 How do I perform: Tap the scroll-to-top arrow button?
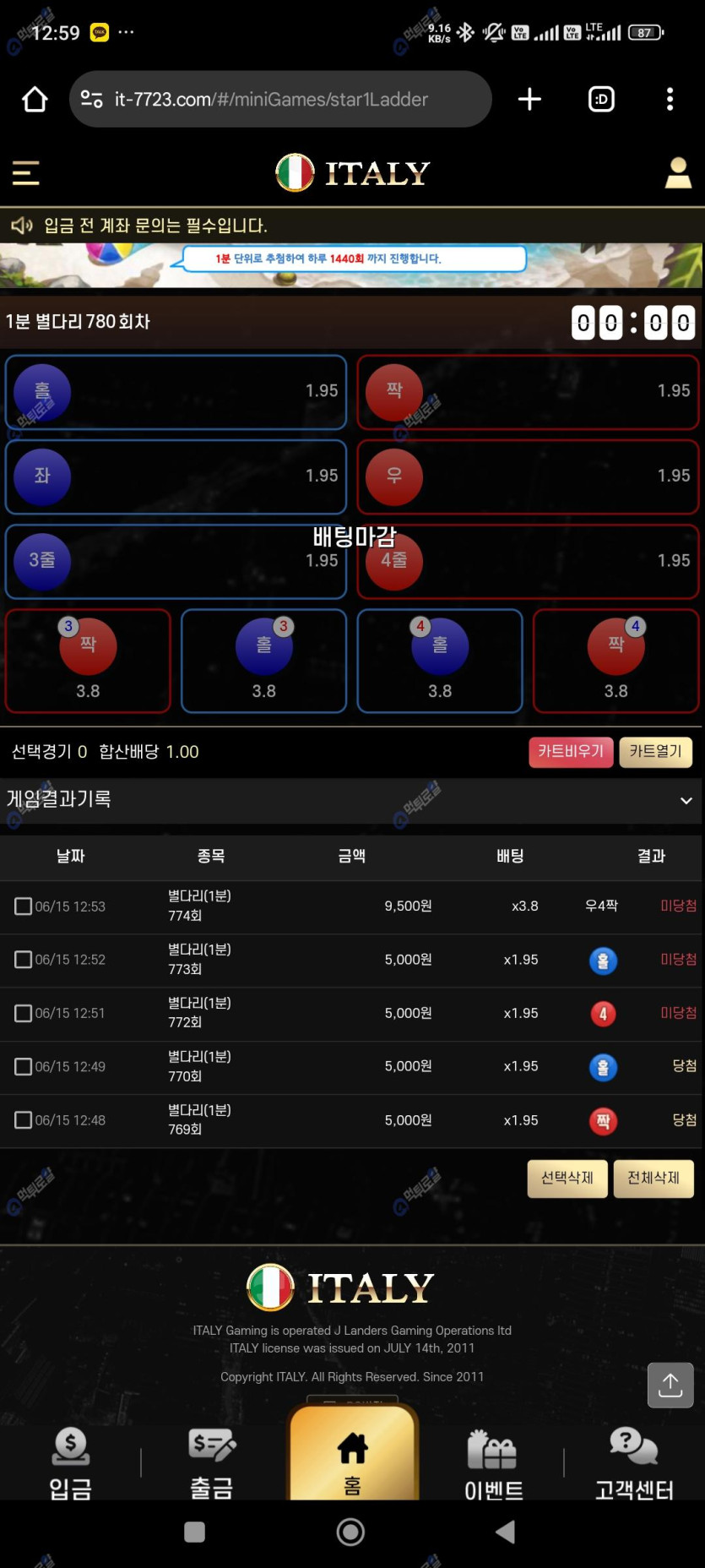670,1385
